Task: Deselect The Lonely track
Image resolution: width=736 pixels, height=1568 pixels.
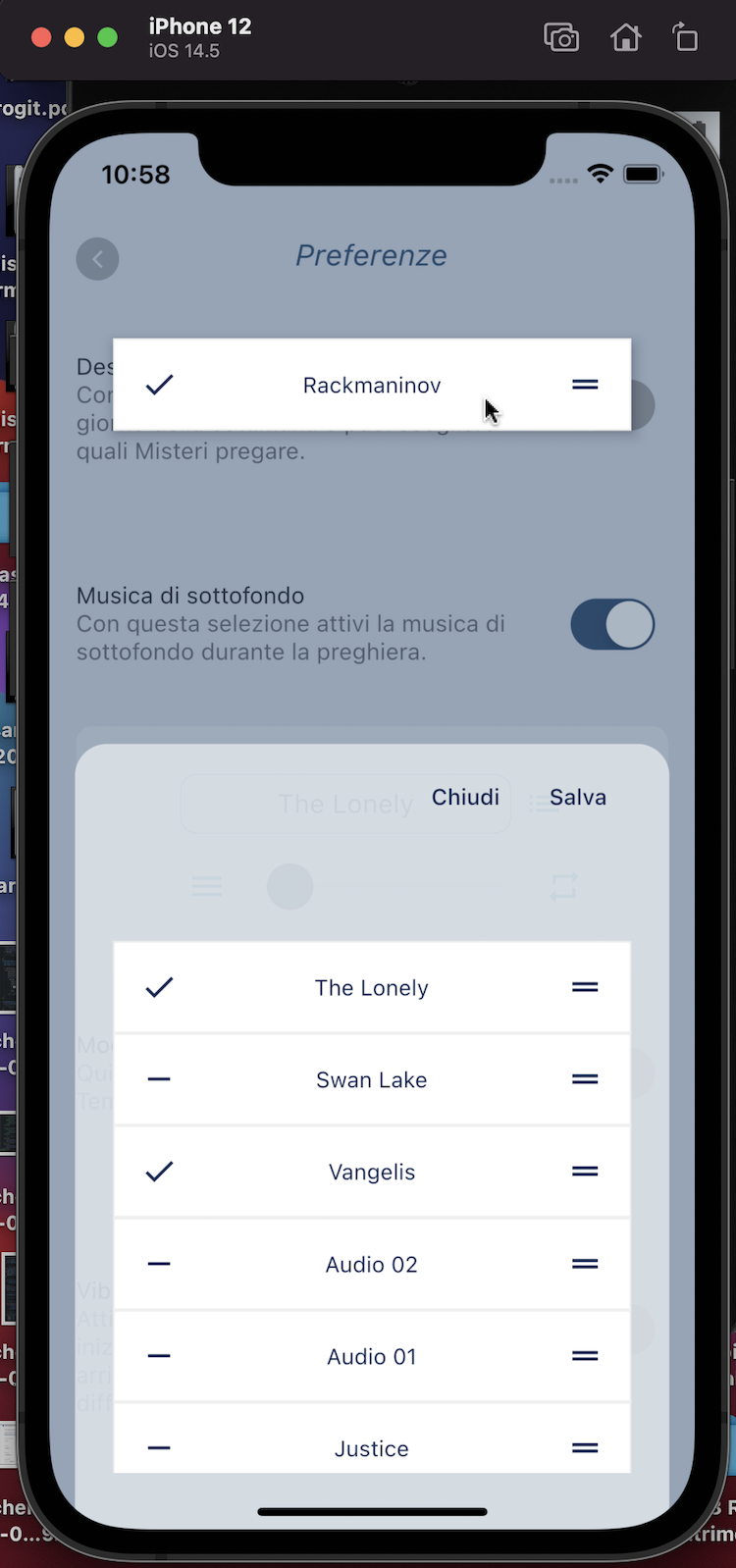Action: [x=159, y=987]
